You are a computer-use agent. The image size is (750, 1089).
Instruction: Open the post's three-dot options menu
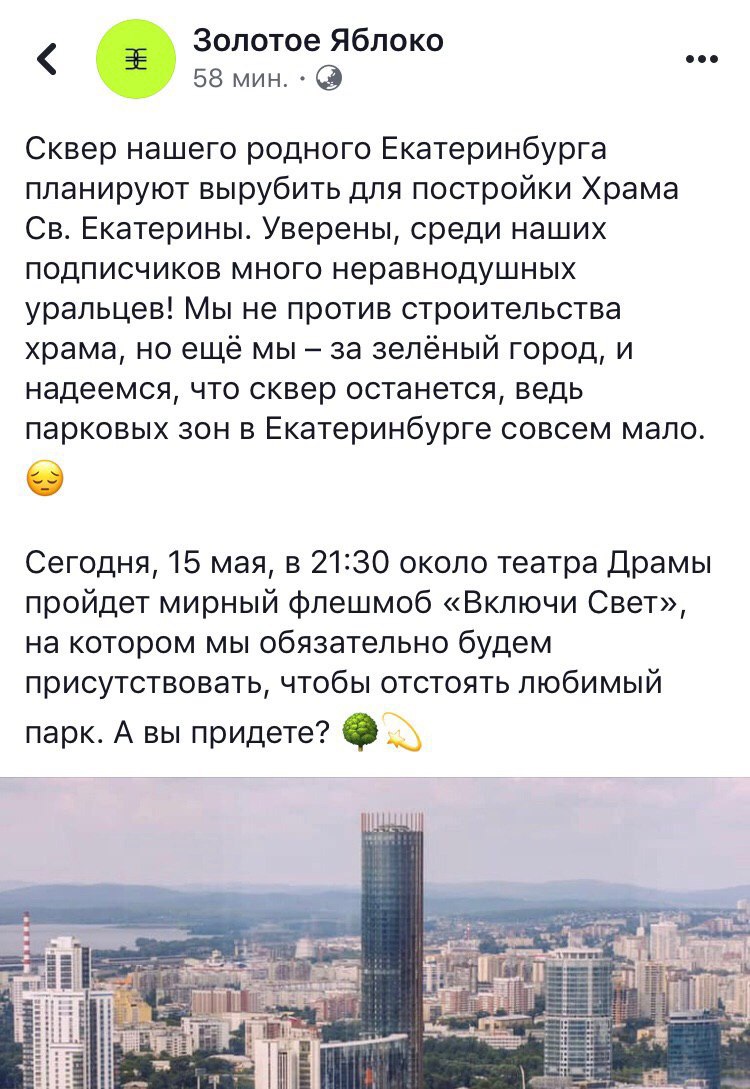click(x=703, y=60)
